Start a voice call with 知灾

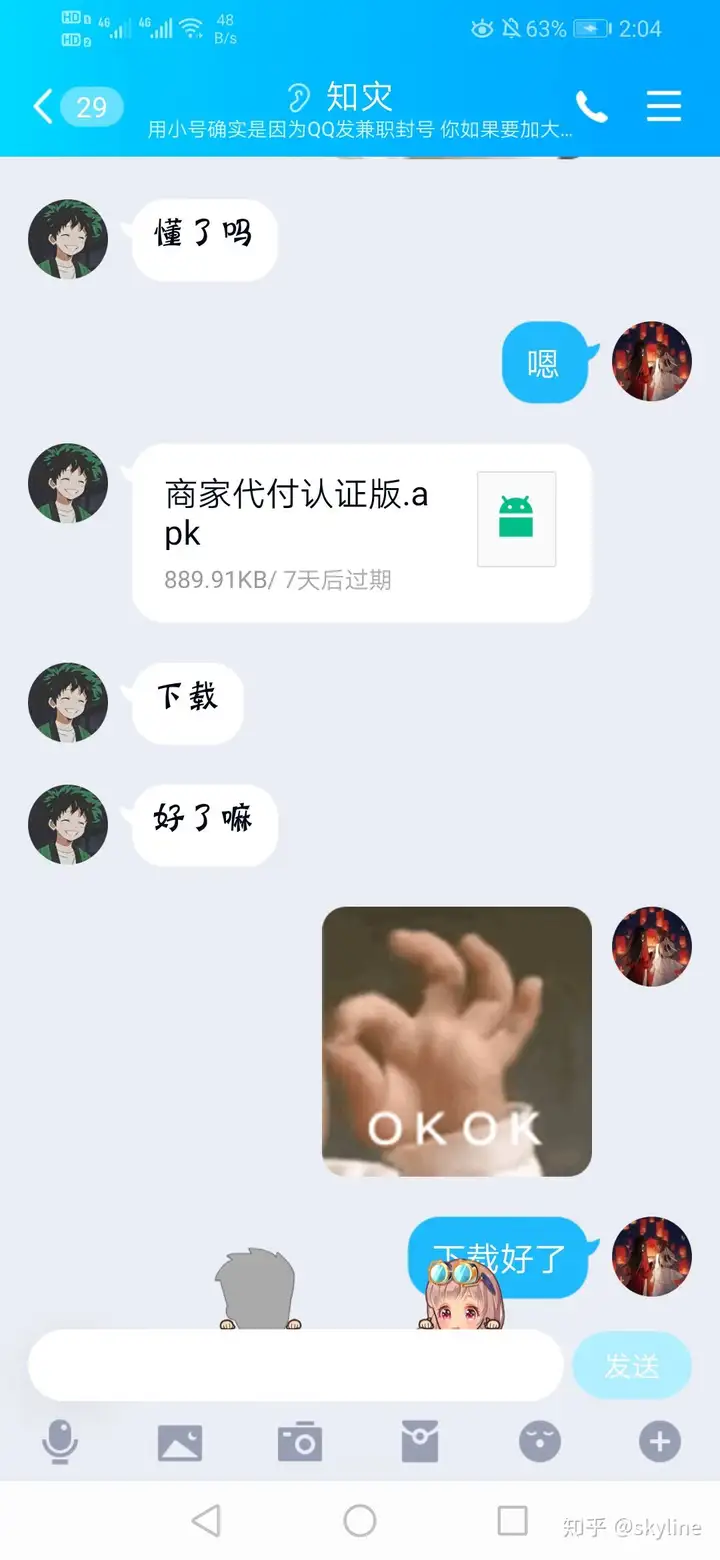[591, 106]
